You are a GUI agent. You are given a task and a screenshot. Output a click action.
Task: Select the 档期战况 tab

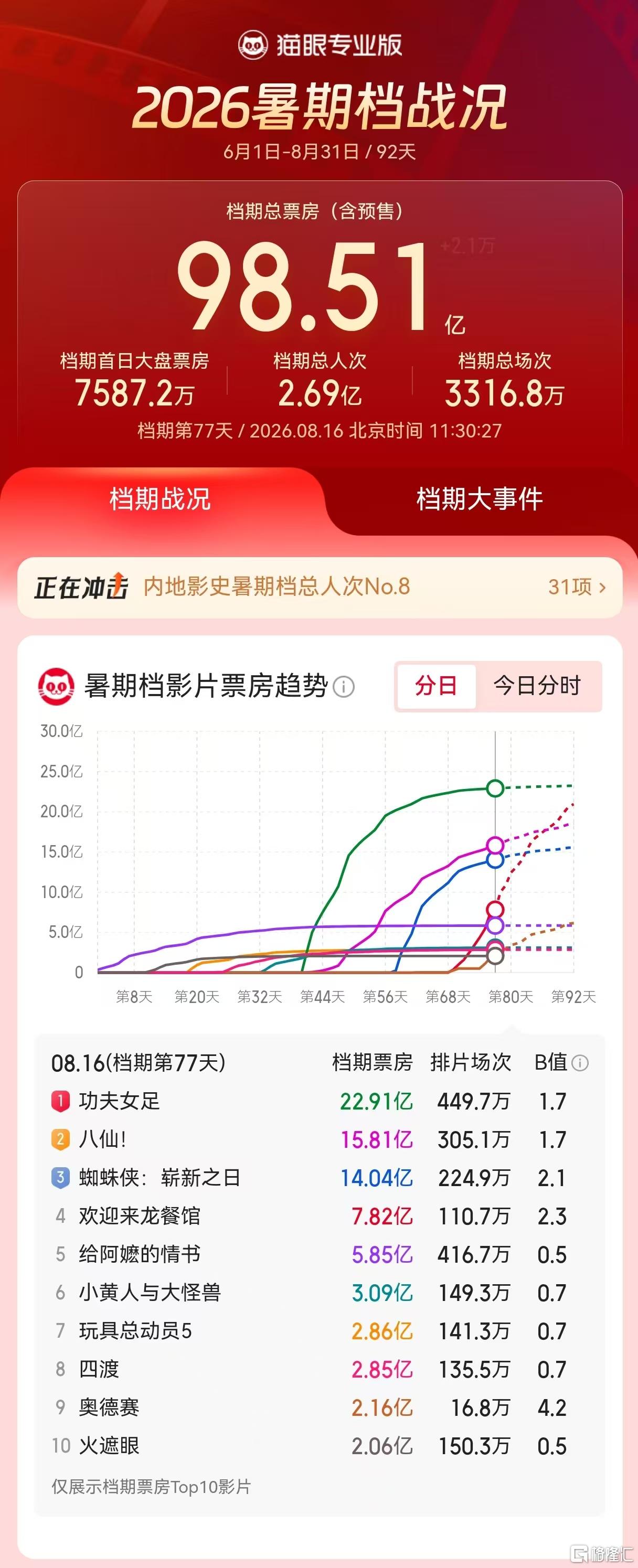click(160, 499)
